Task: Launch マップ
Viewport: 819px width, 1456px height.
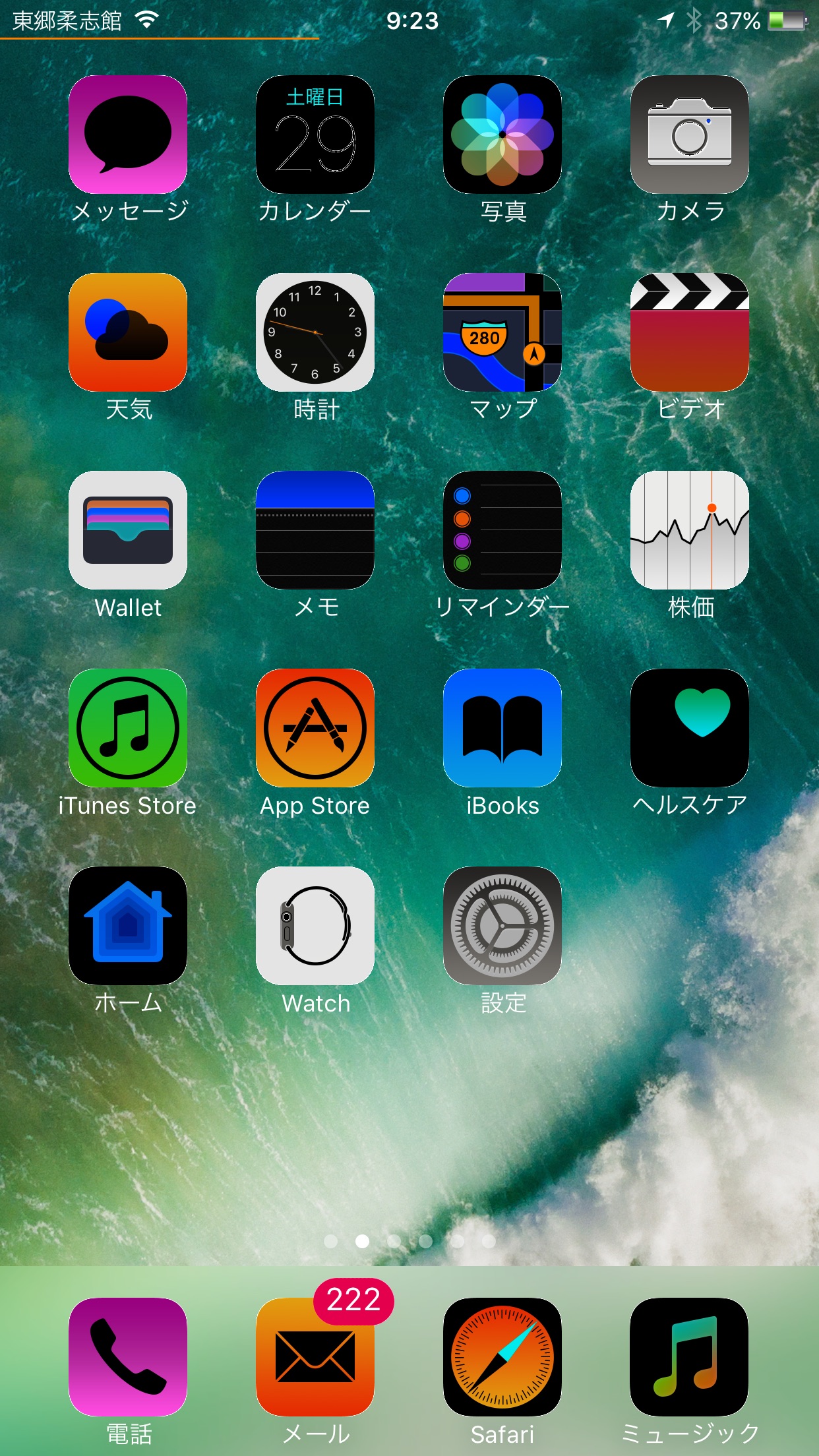Action: coord(502,332)
